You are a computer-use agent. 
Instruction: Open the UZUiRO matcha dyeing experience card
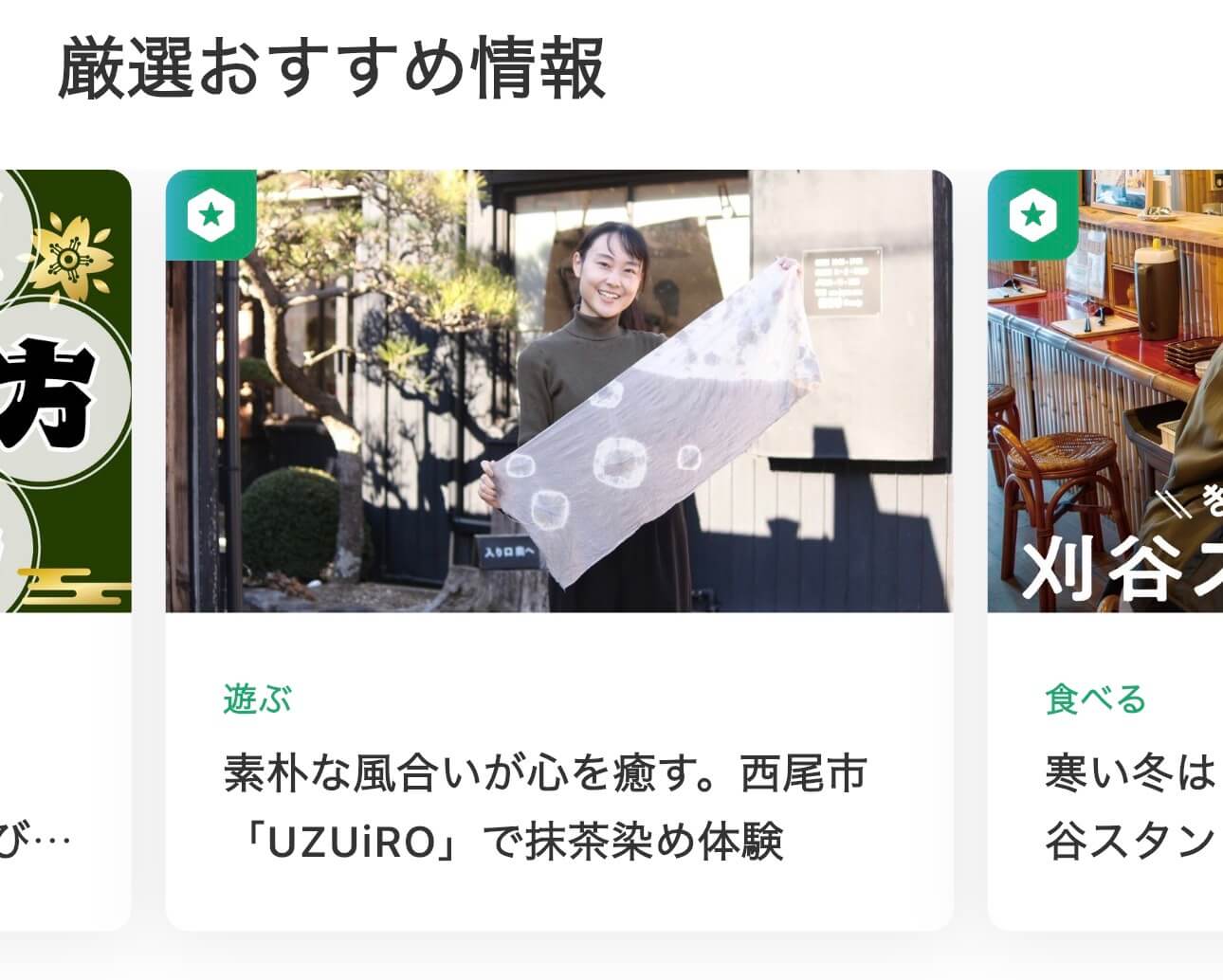(x=558, y=550)
